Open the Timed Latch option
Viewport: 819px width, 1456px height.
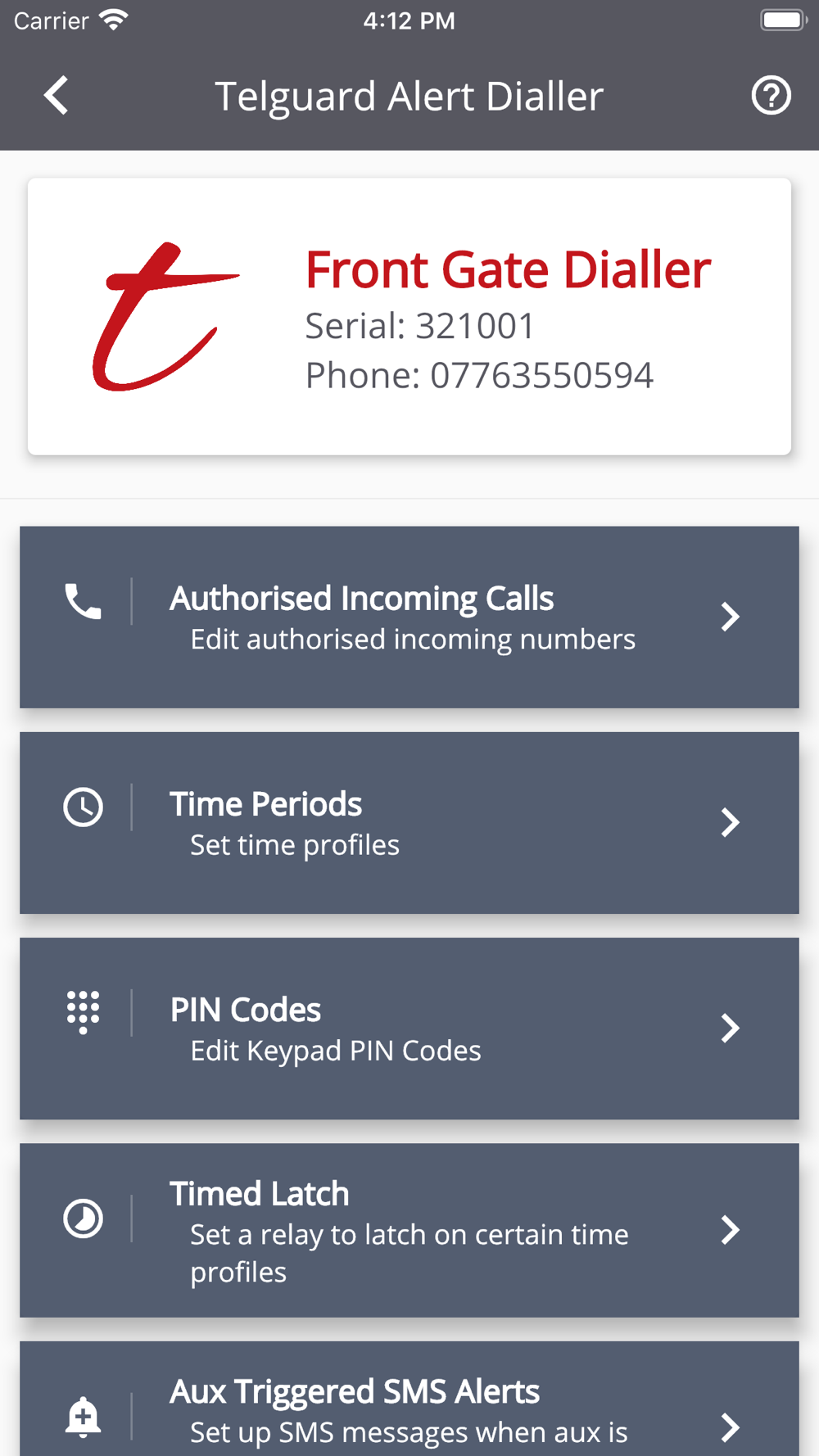coord(409,1230)
